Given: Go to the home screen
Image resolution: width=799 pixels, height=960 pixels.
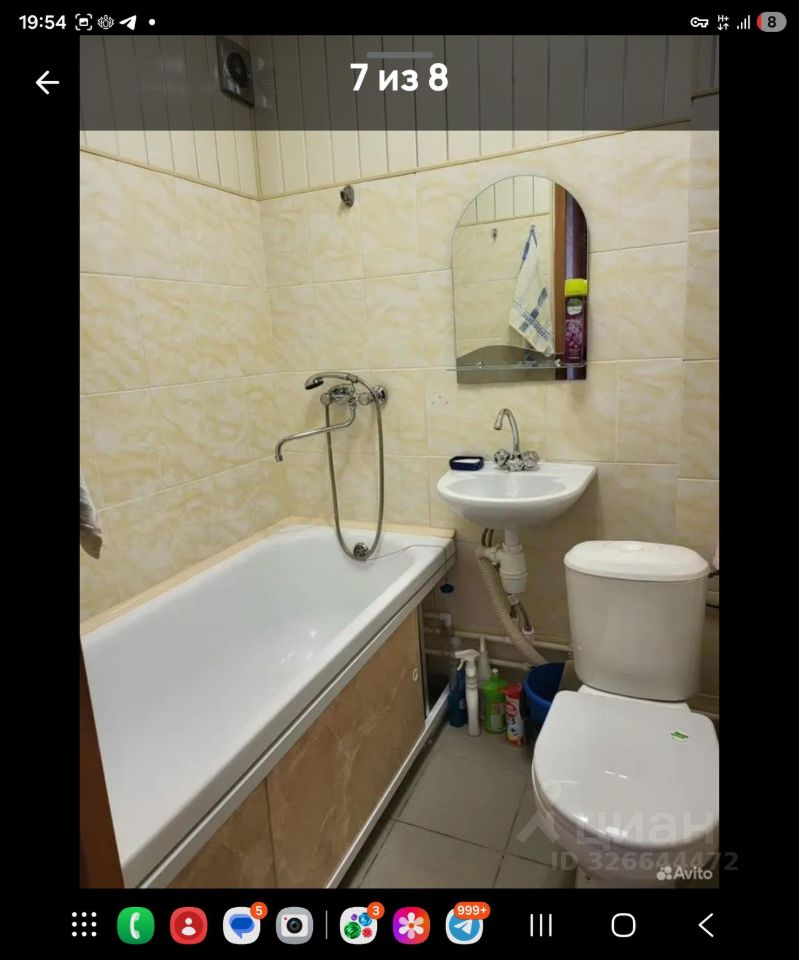Looking at the screenshot, I should tap(623, 925).
